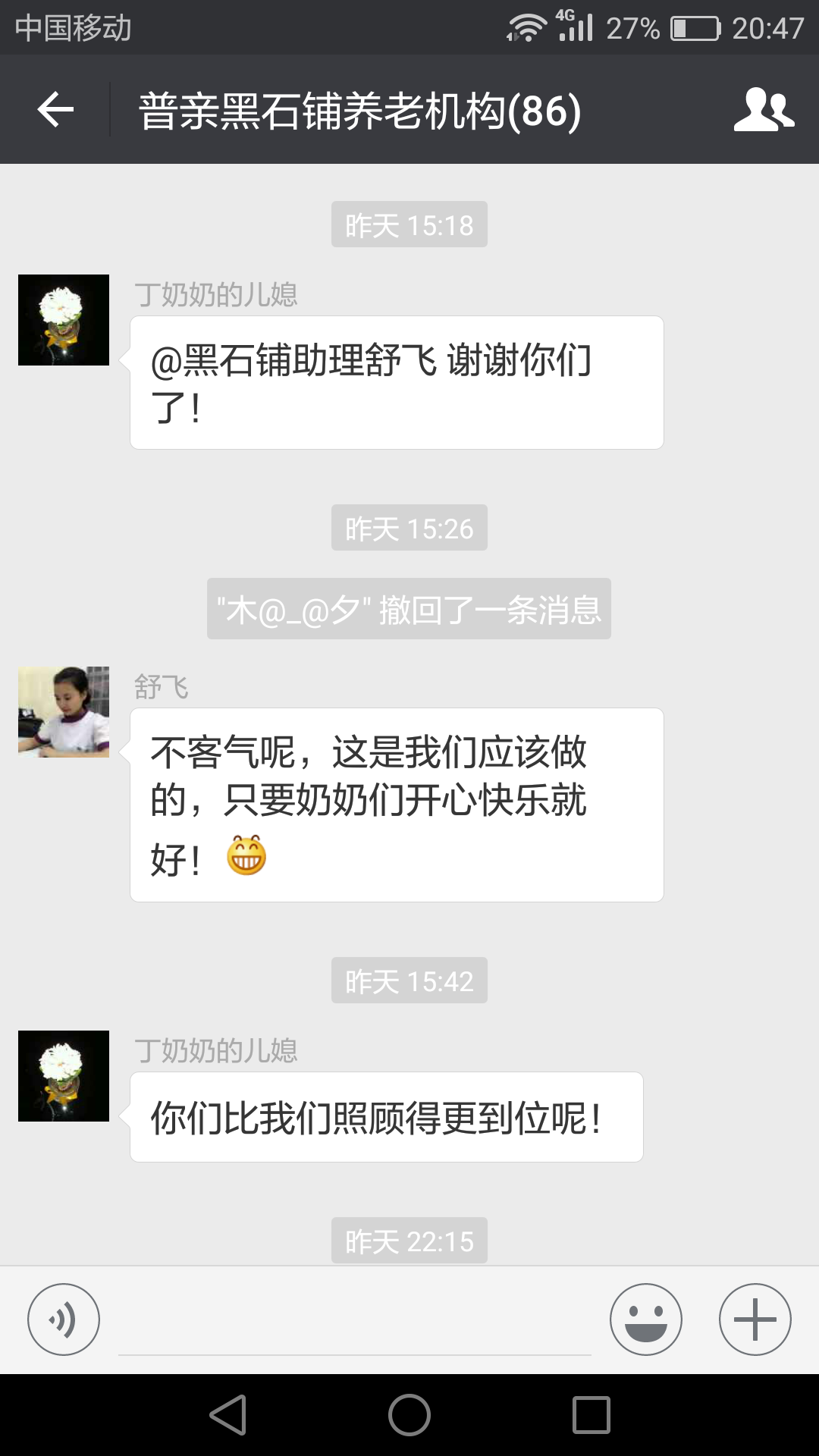Viewport: 819px width, 1456px height.
Task: Open the emoji picker
Action: tap(645, 1319)
